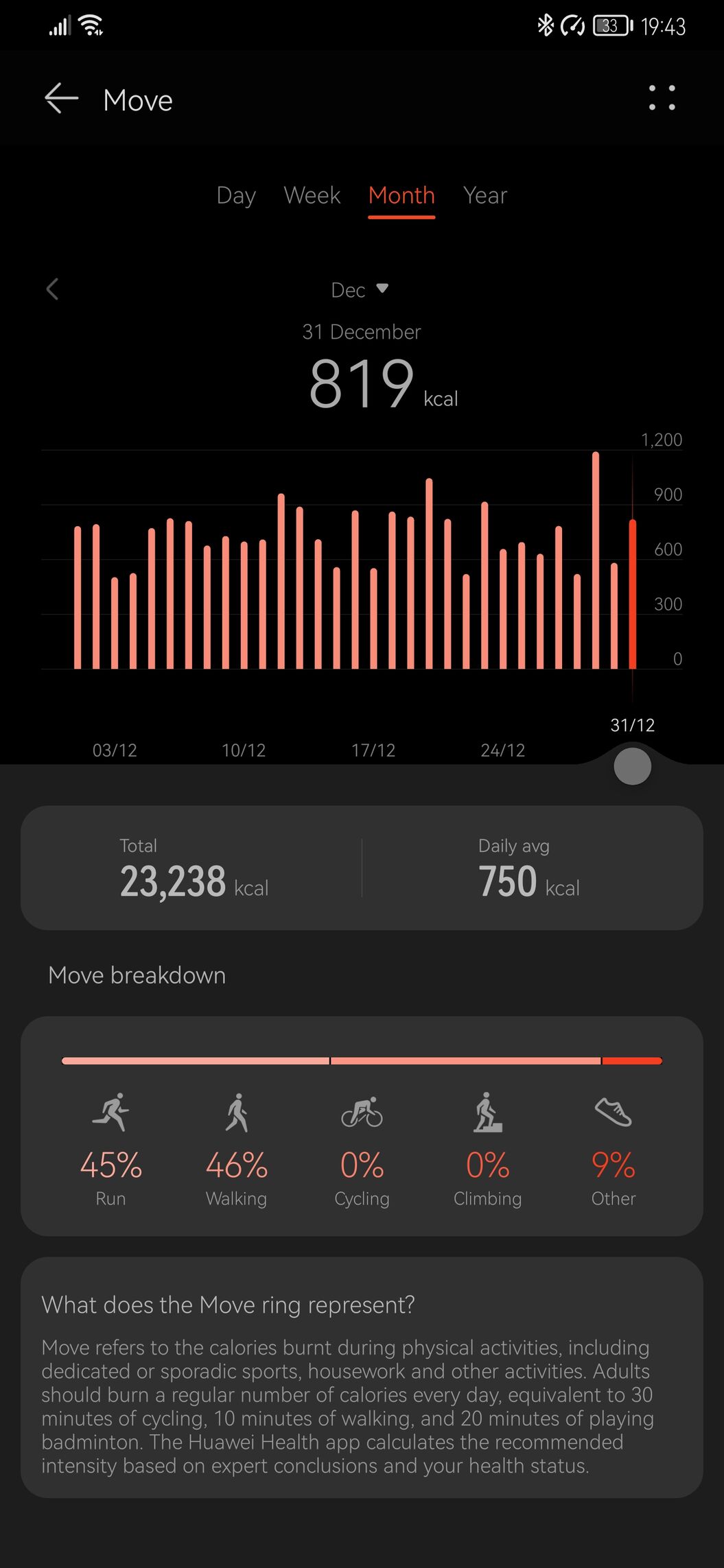
Task: Switch to the Year tab
Action: pos(485,196)
